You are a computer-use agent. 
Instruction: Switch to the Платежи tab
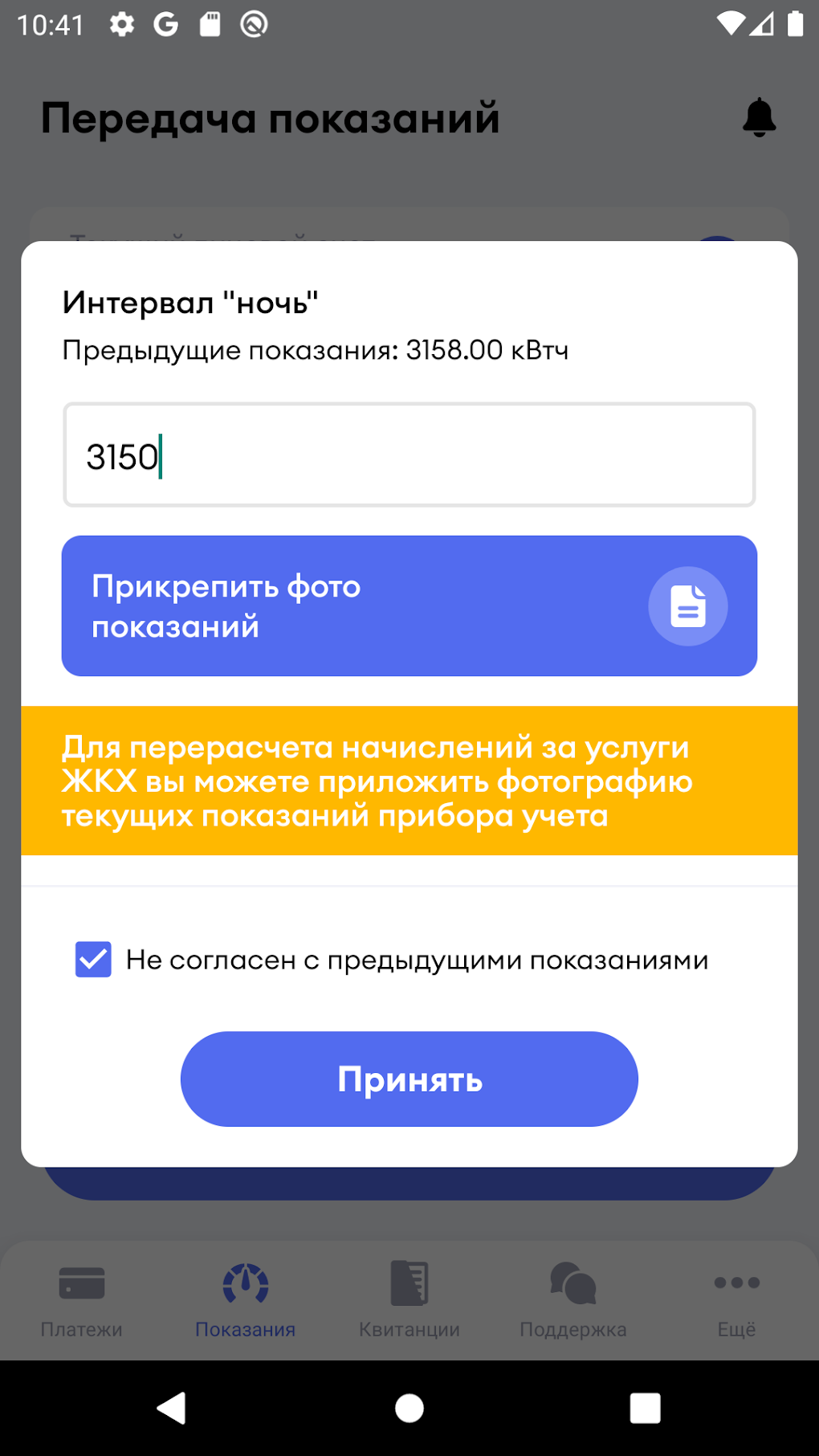82,1299
